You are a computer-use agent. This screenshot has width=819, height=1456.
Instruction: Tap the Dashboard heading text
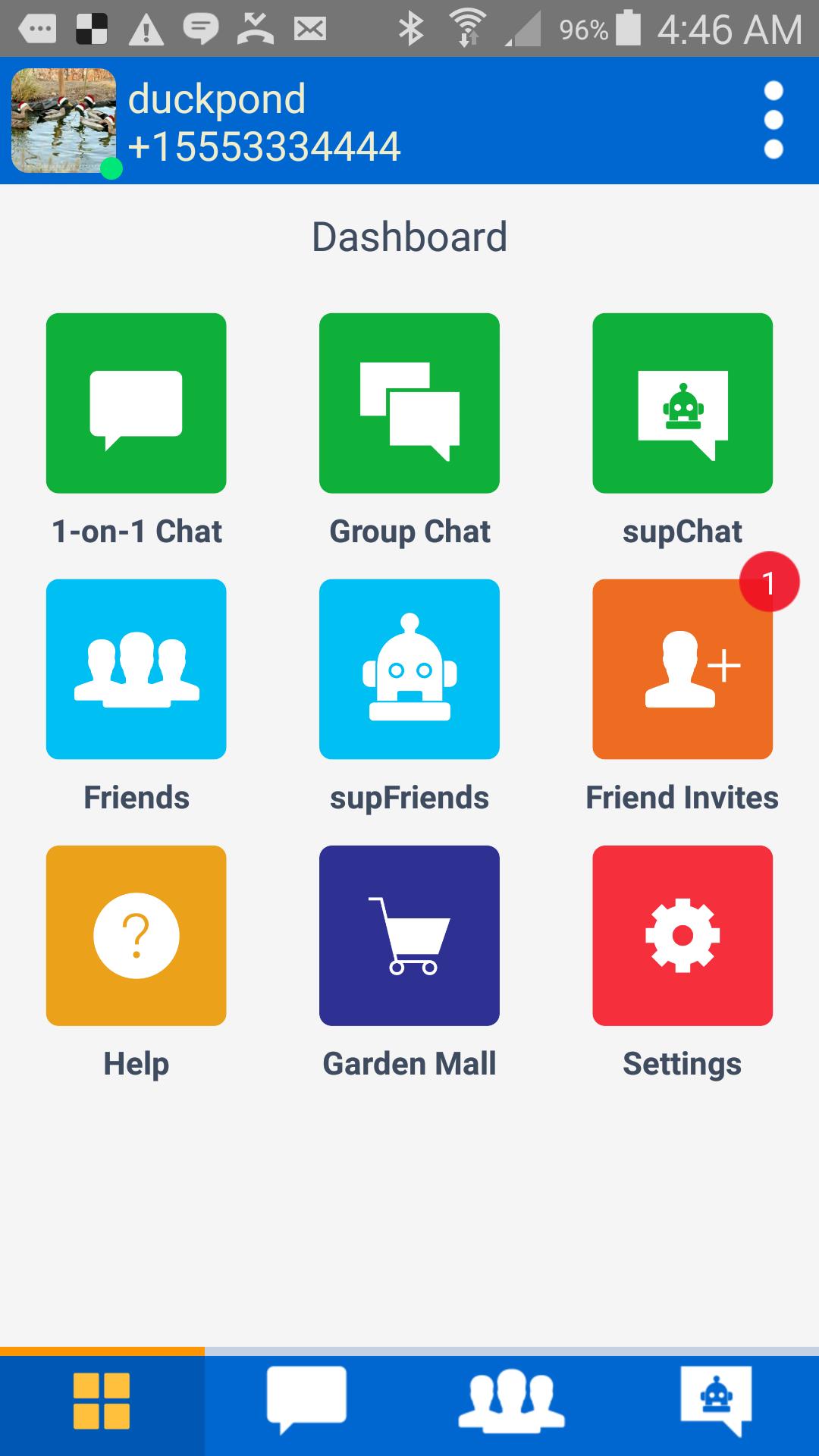[x=409, y=237]
